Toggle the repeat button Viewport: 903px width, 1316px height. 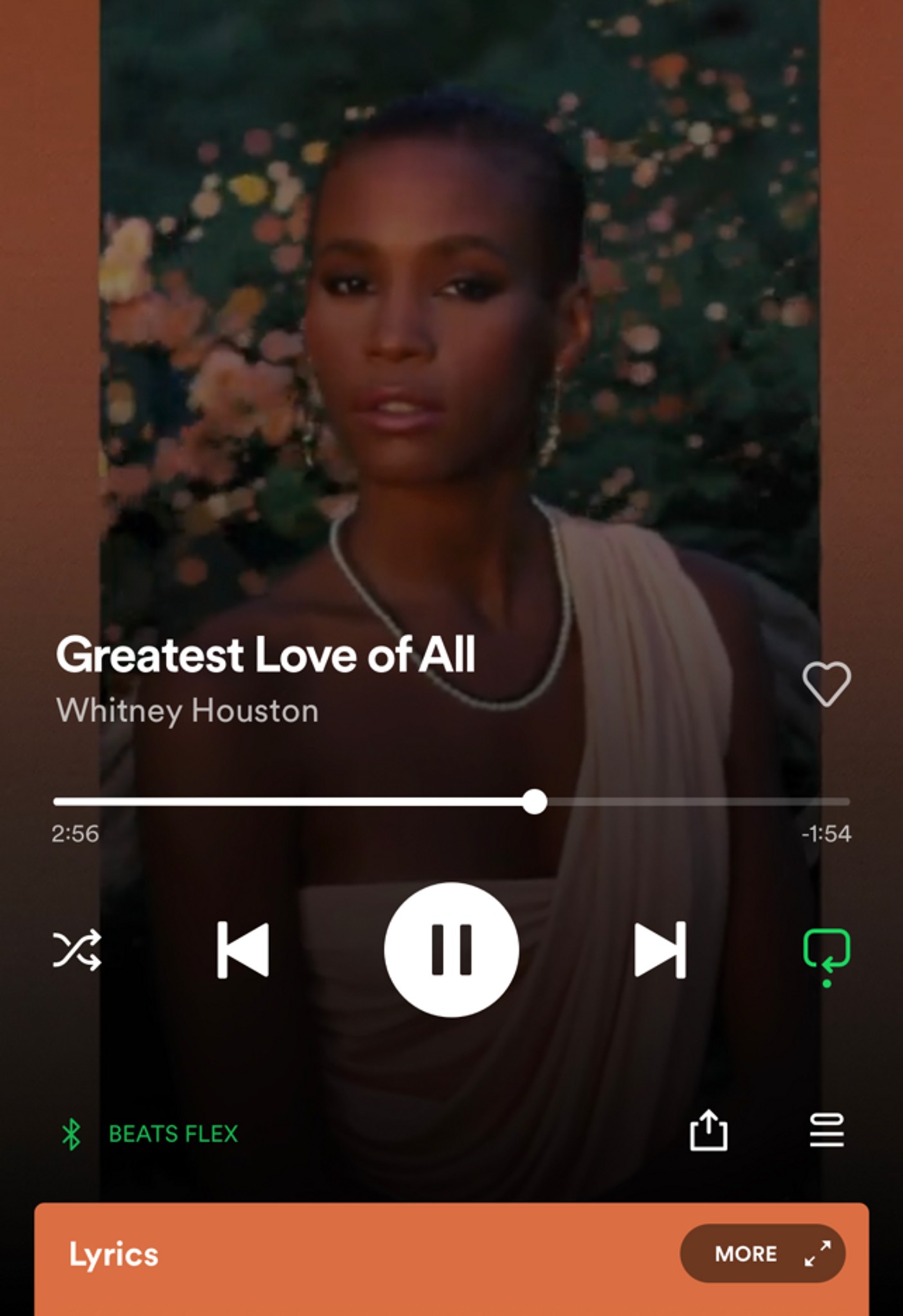(827, 951)
